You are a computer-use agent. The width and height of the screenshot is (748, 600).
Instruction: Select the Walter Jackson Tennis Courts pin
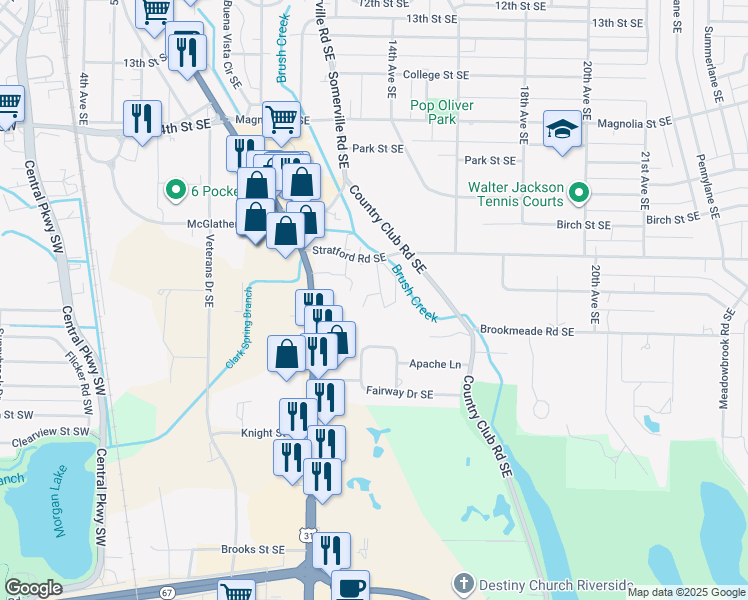click(579, 193)
